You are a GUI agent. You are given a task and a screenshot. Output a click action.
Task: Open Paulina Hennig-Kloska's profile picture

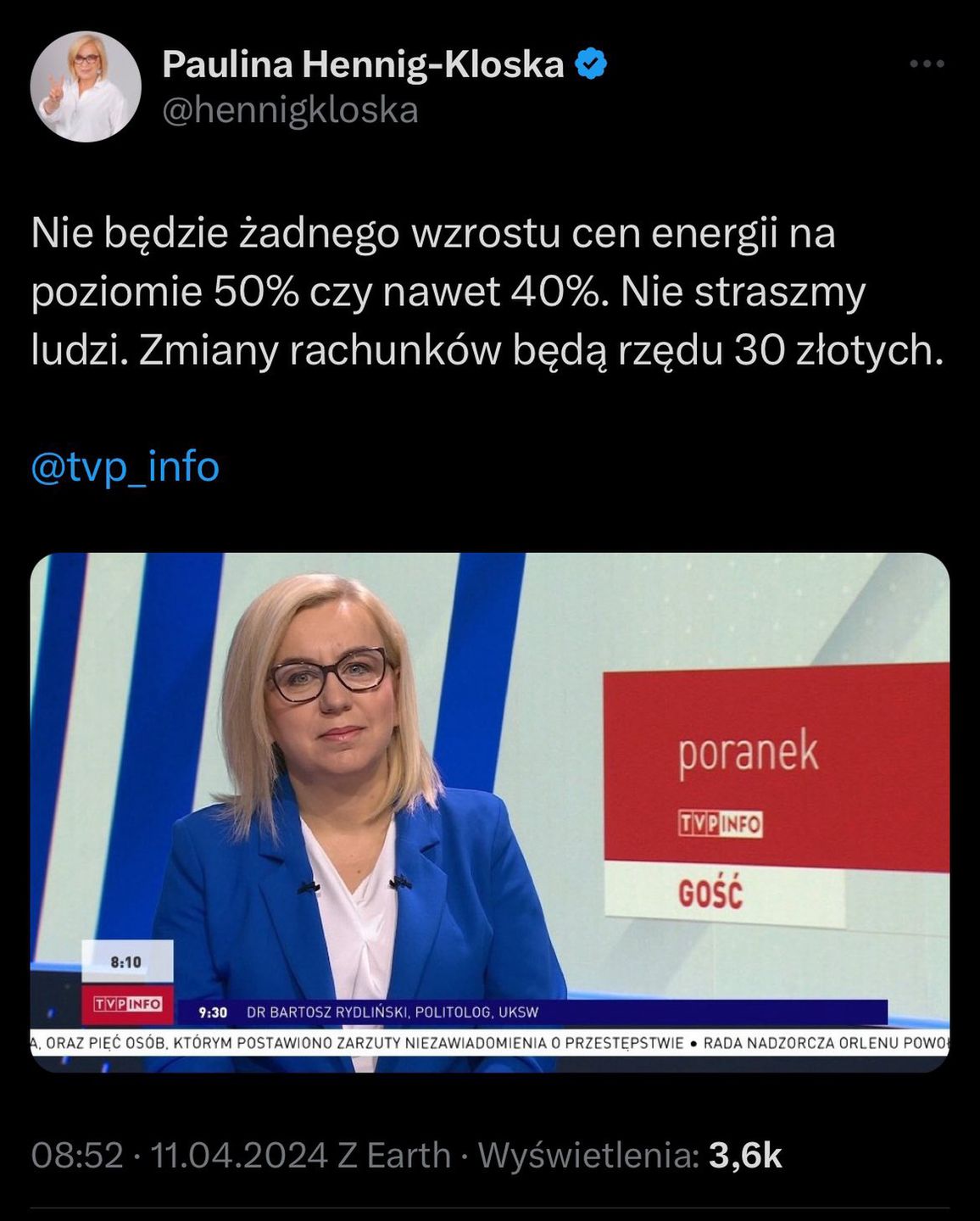tap(86, 86)
